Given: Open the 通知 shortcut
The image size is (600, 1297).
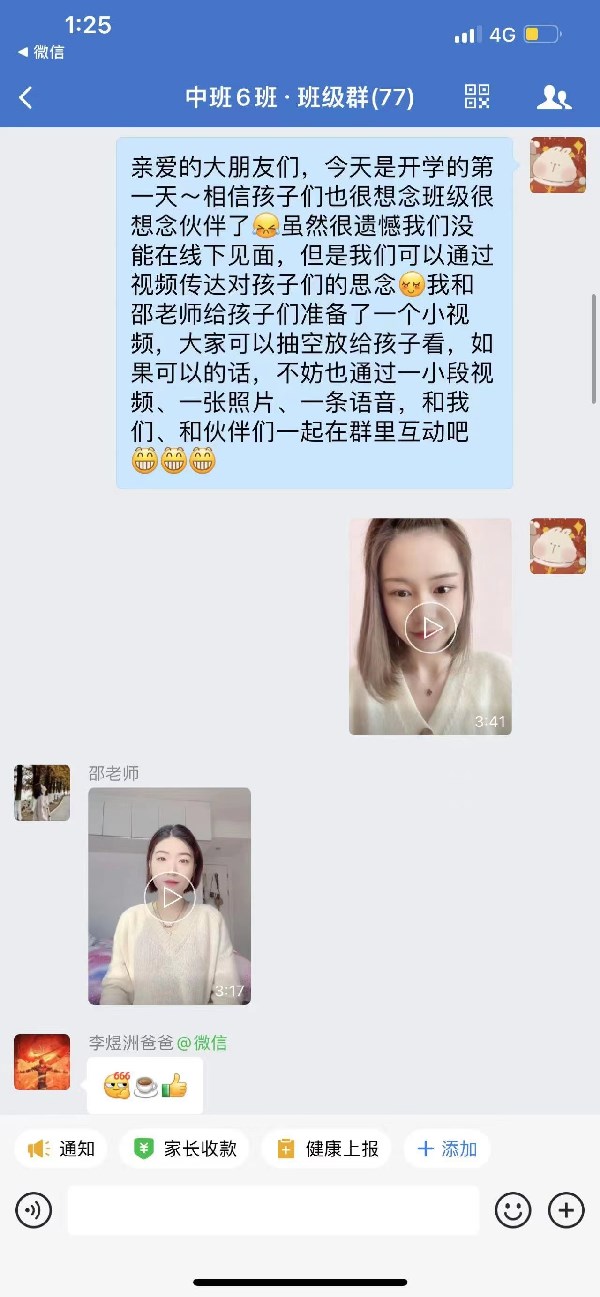Looking at the screenshot, I should click(61, 1149).
